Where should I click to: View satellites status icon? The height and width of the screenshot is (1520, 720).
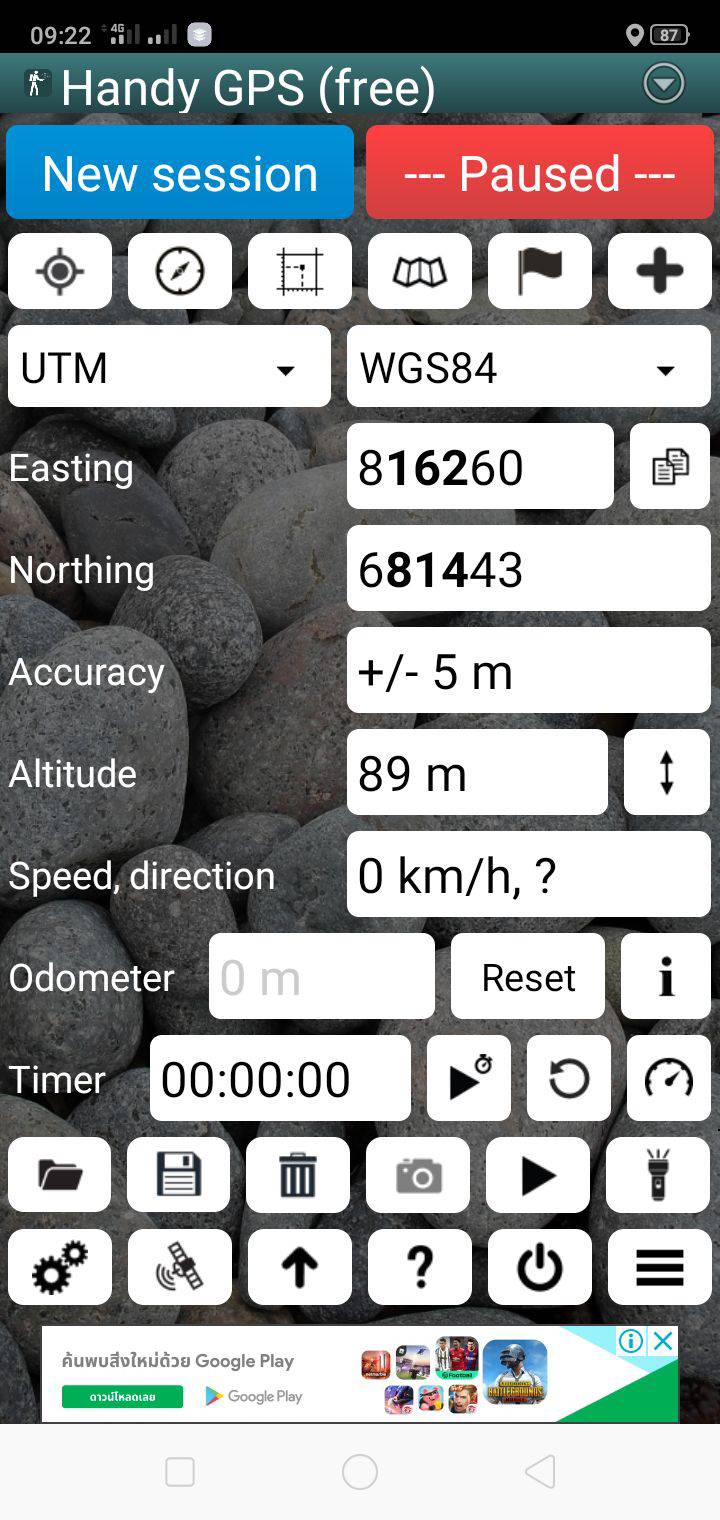click(180, 1267)
